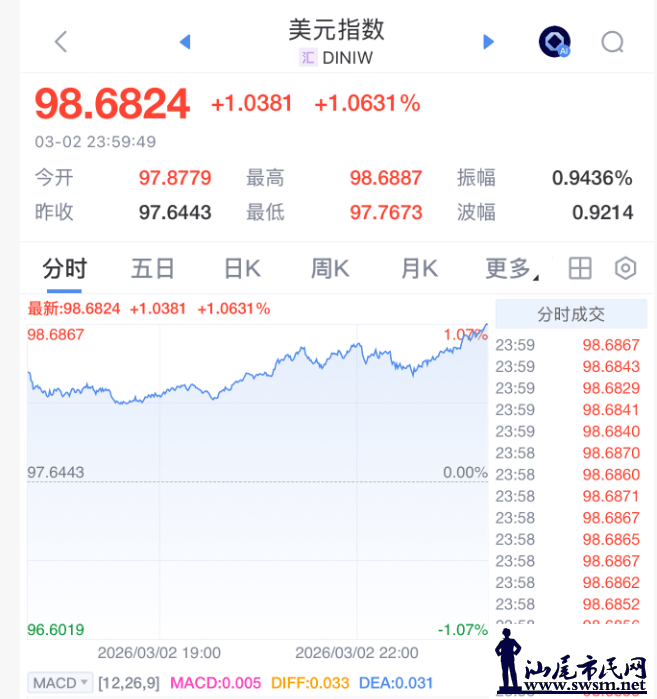This screenshot has height=699, width=657.
Task: Switch to the next instrument arrow
Action: (488, 42)
